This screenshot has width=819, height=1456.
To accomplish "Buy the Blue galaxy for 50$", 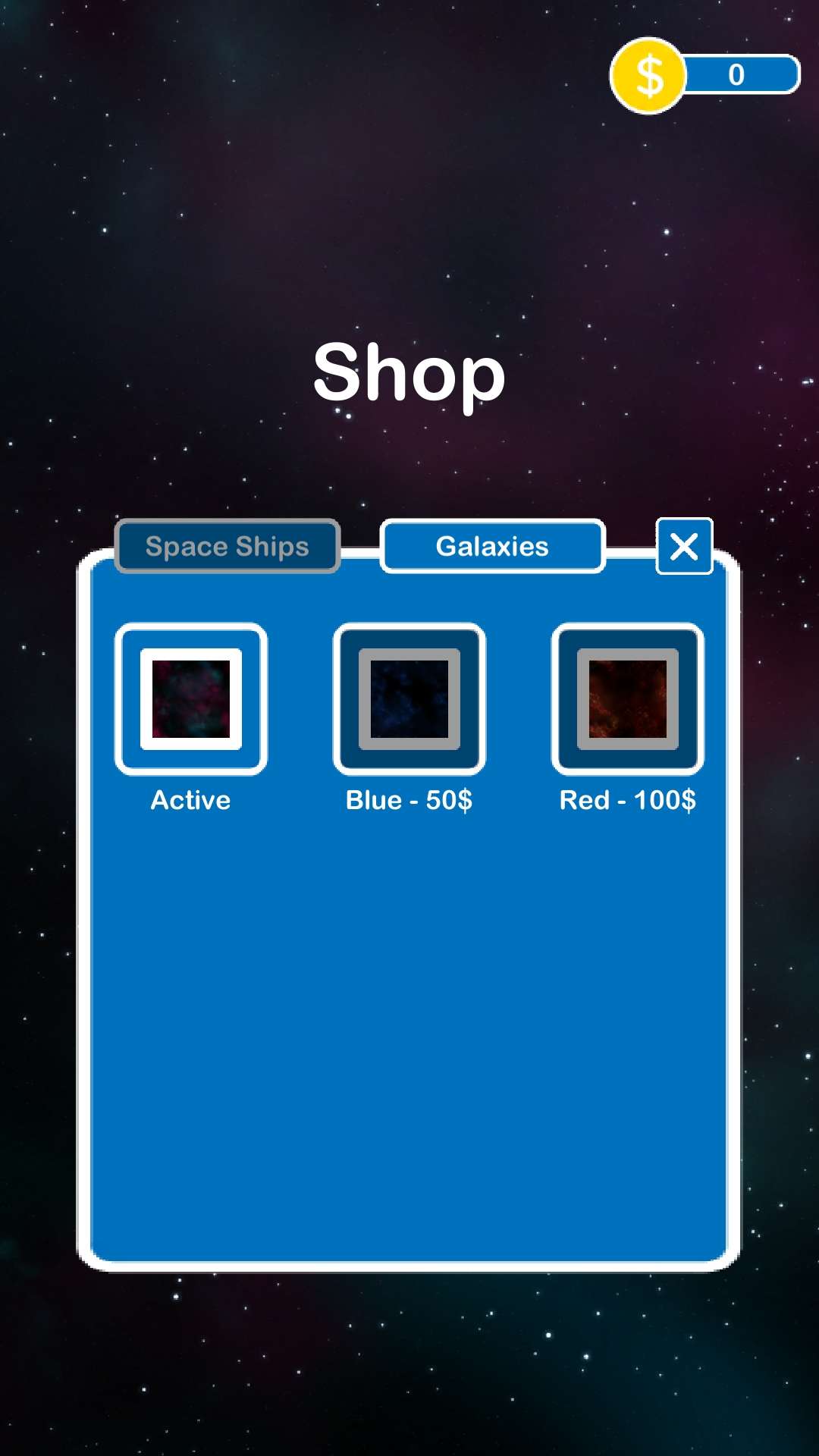I will [409, 698].
